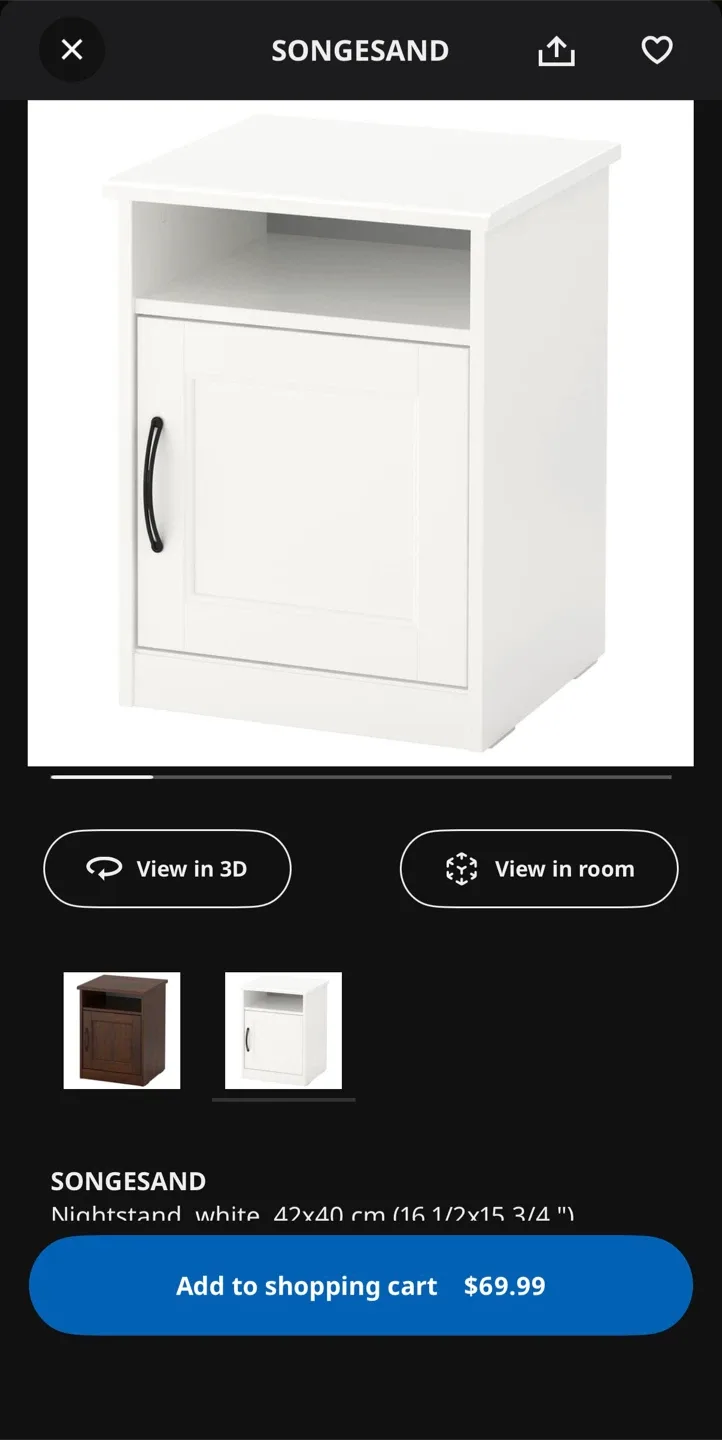Close the SONGESAND product page
The height and width of the screenshot is (1440, 722).
click(72, 50)
